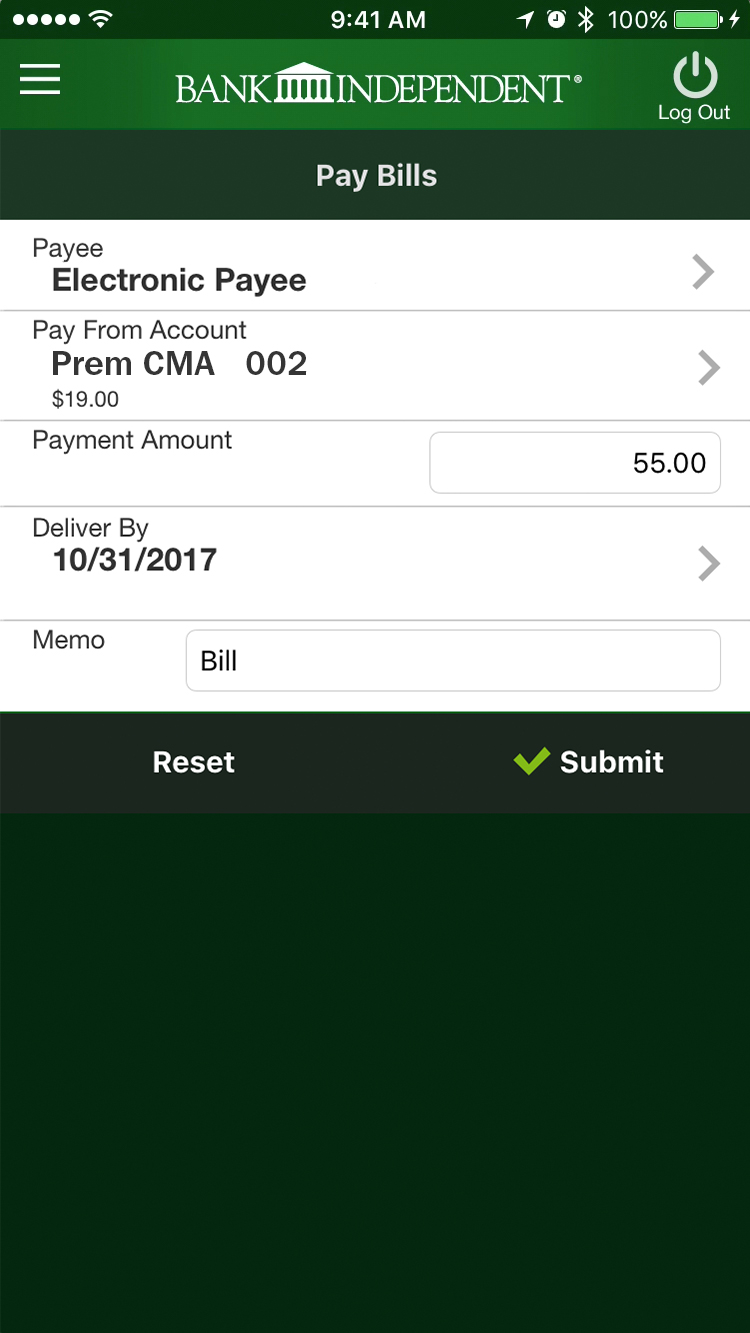Edit the Payment Amount field

[x=575, y=462]
